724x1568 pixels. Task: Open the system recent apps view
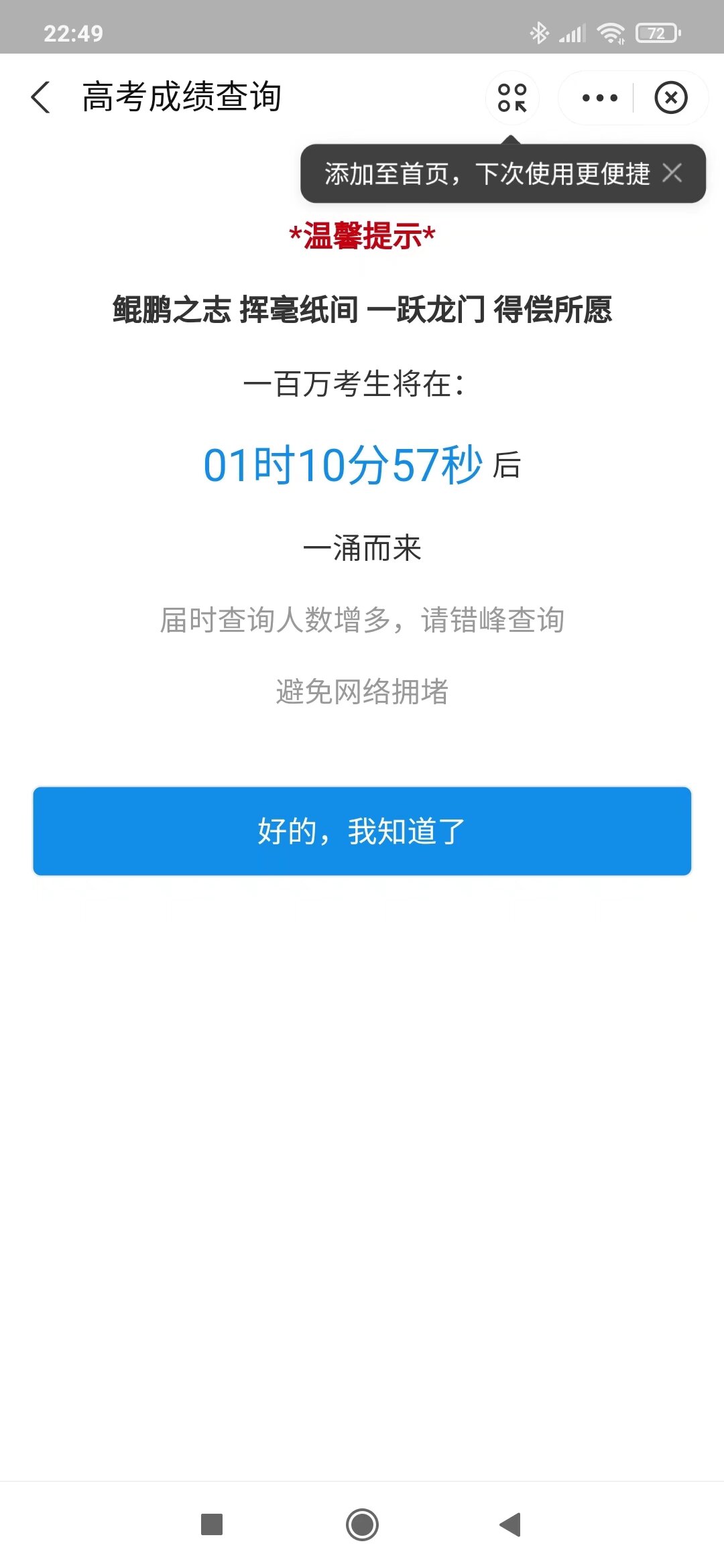212,1525
